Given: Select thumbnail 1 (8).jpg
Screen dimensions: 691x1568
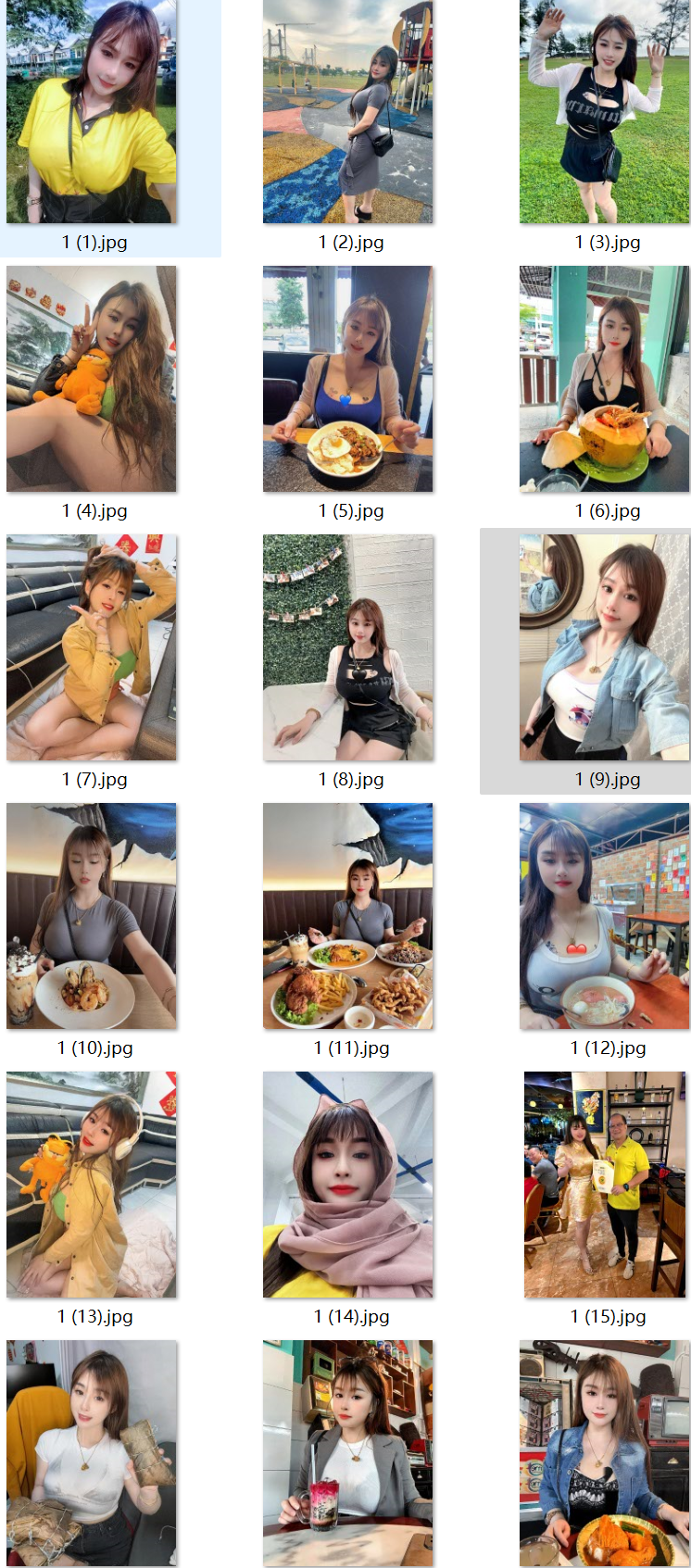Looking at the screenshot, I should (x=347, y=647).
